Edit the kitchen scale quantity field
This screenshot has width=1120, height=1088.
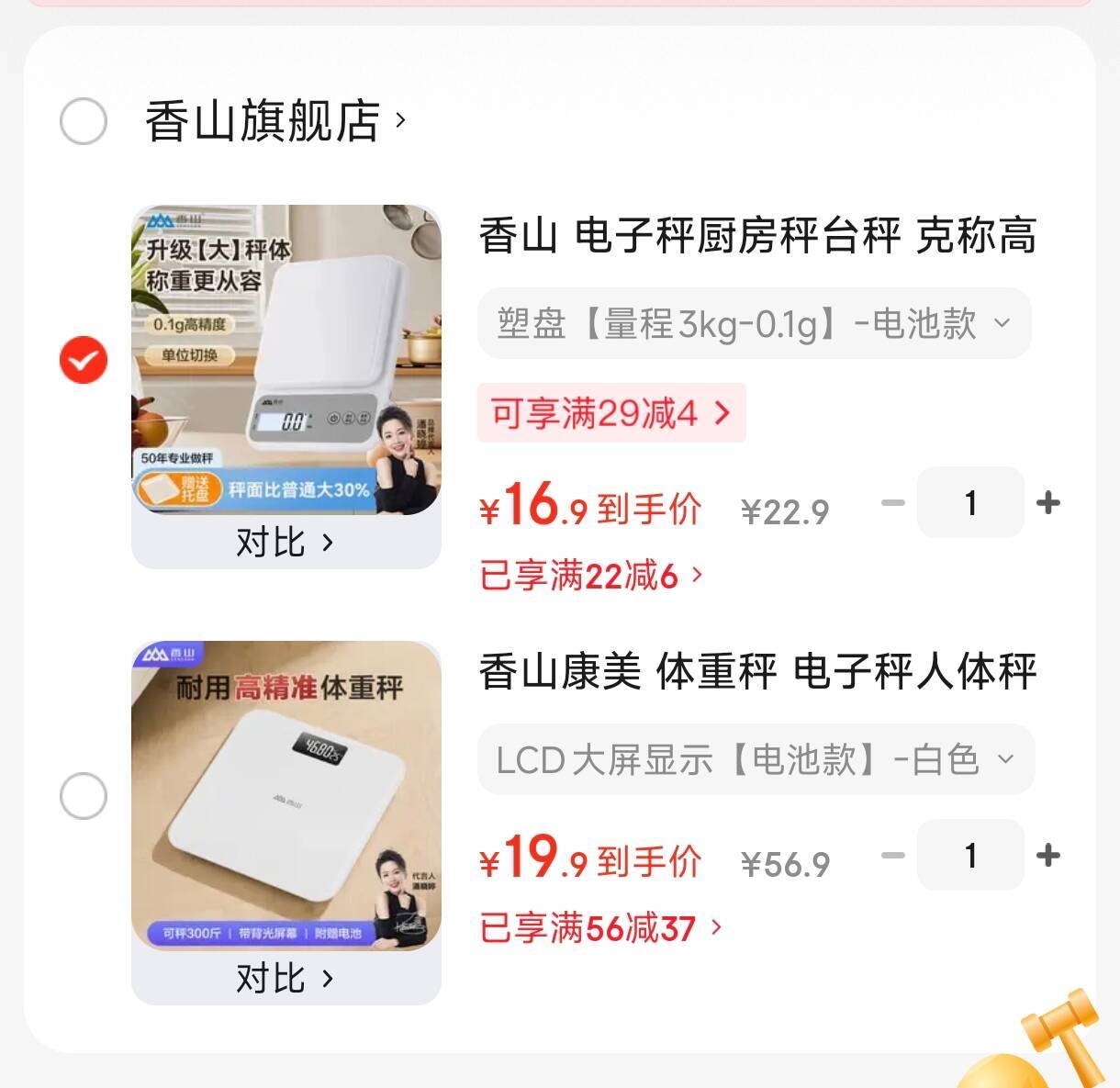point(969,502)
